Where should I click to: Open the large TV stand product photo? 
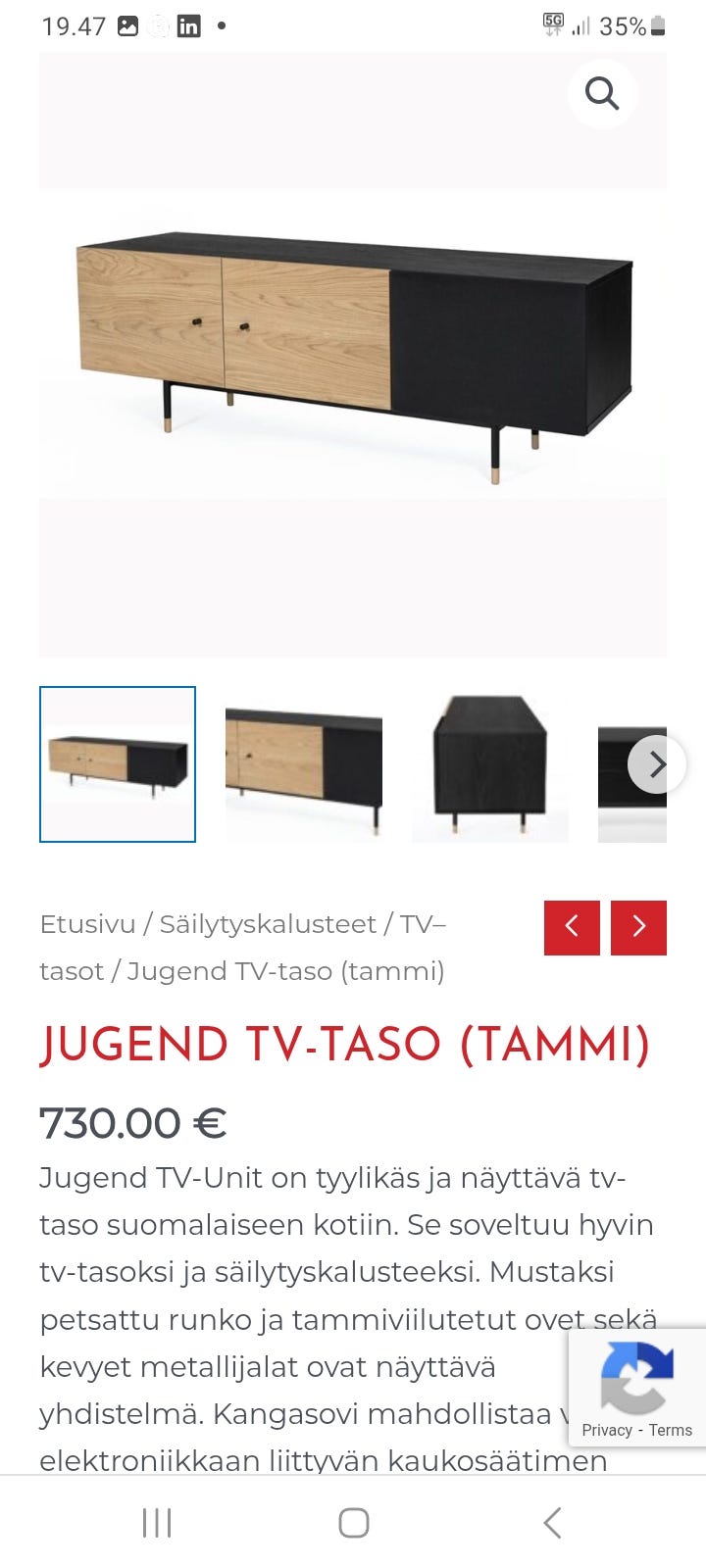353,353
